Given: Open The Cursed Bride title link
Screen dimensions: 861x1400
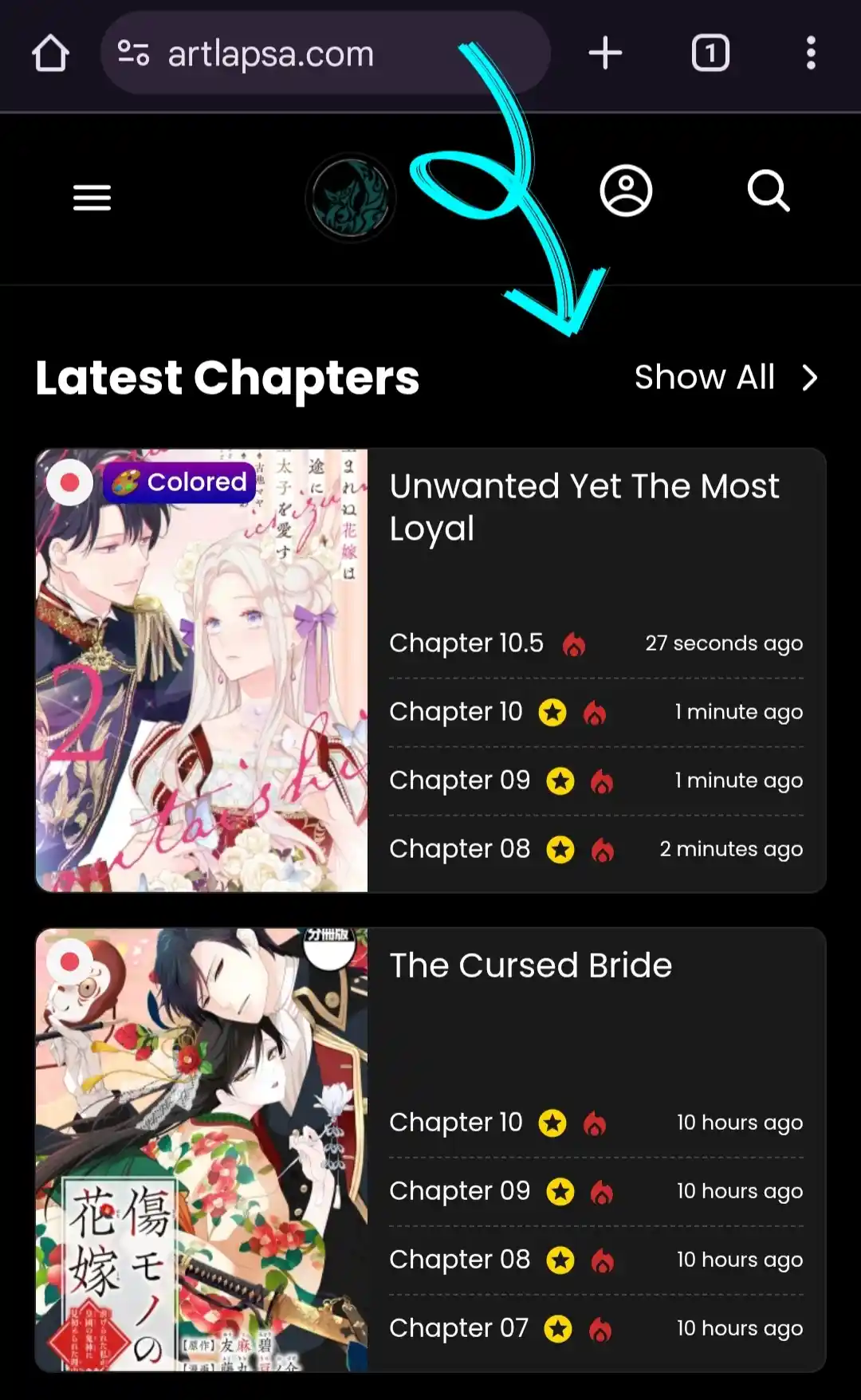Looking at the screenshot, I should pos(531,965).
